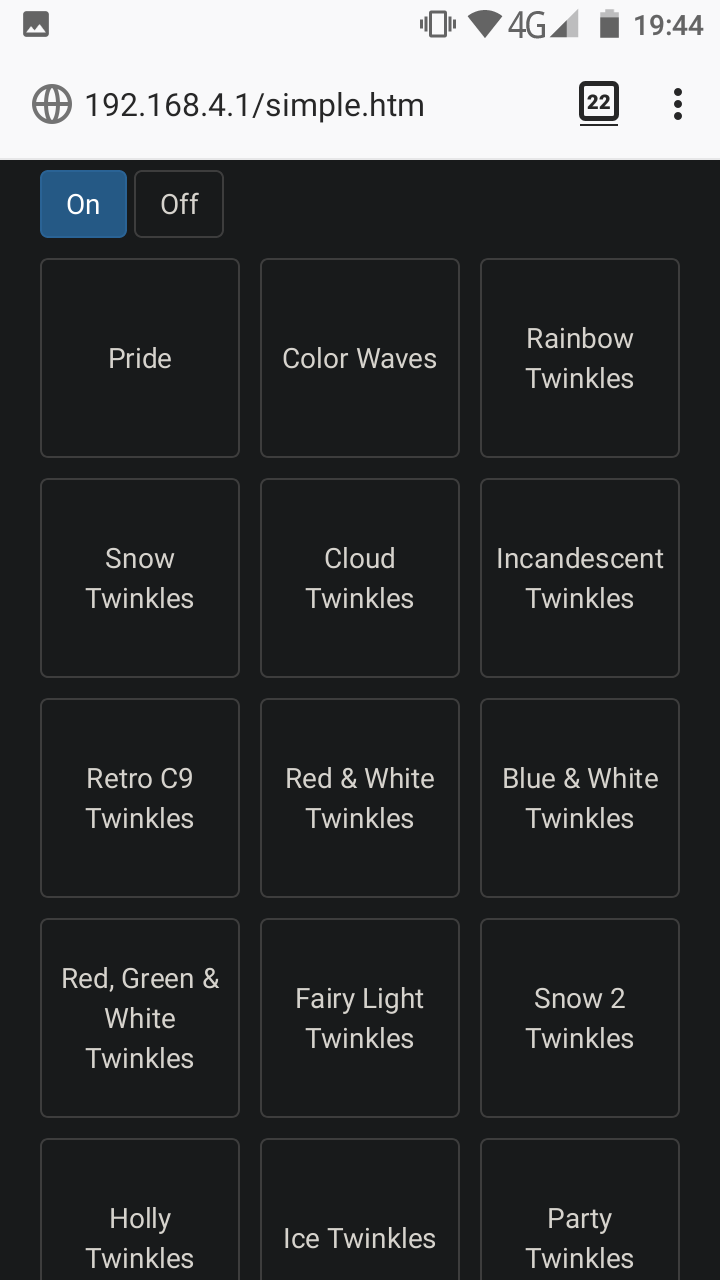
Task: Turn the lights Off
Action: 178,204
